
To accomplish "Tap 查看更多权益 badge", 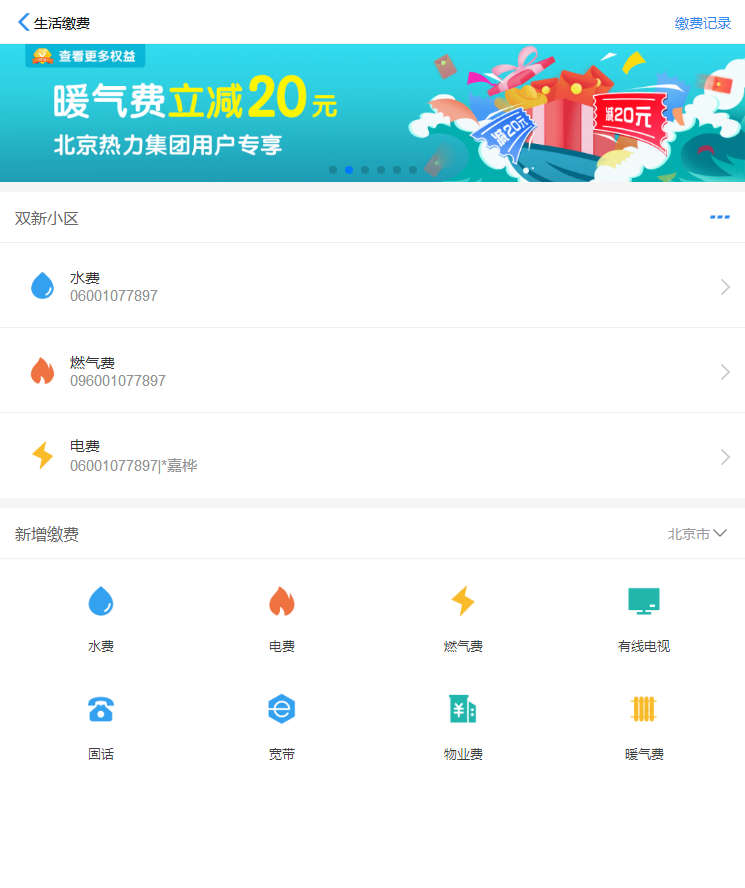I will pos(86,56).
